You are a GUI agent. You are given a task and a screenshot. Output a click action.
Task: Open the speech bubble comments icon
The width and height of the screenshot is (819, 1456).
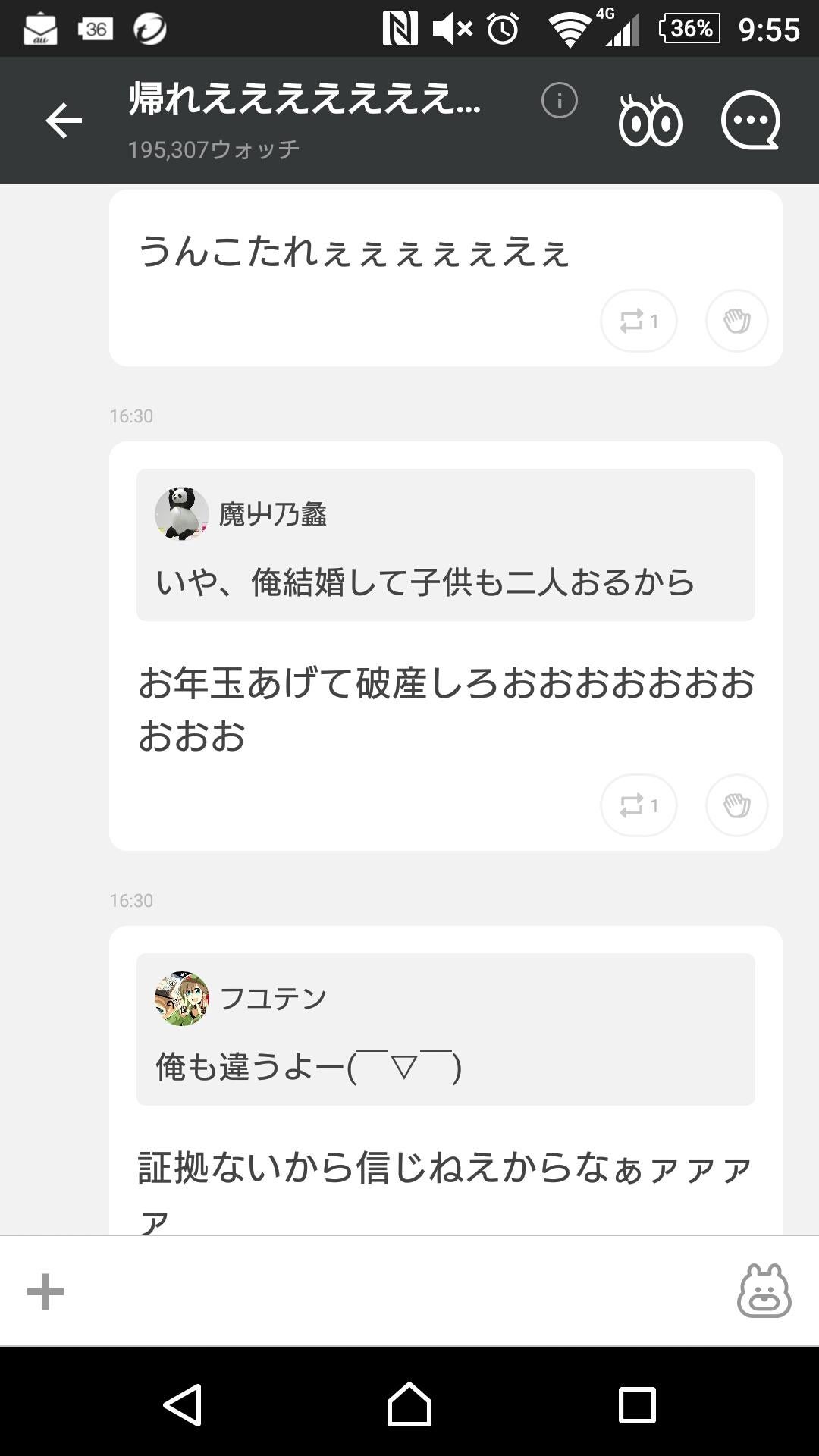(751, 120)
